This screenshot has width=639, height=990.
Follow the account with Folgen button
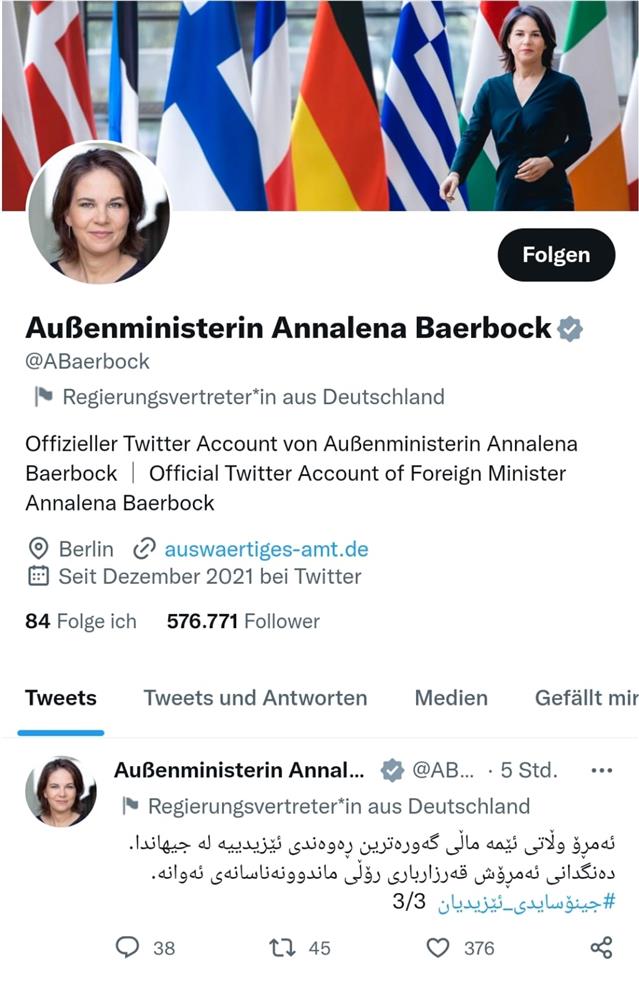point(556,255)
